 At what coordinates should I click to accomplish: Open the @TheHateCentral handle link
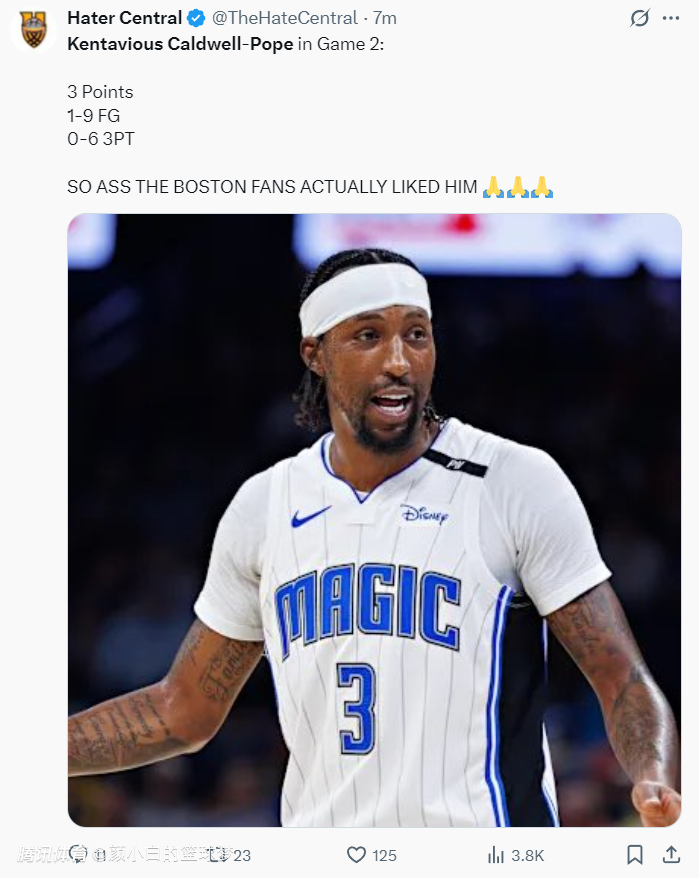point(284,18)
